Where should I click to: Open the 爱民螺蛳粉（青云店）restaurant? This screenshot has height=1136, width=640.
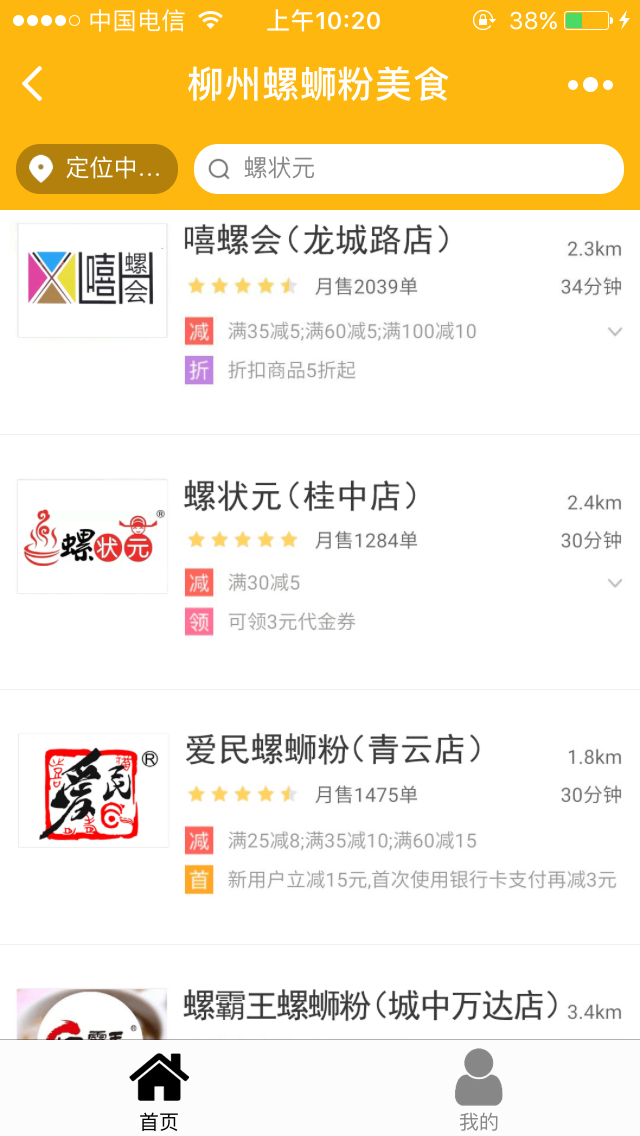coord(320,817)
